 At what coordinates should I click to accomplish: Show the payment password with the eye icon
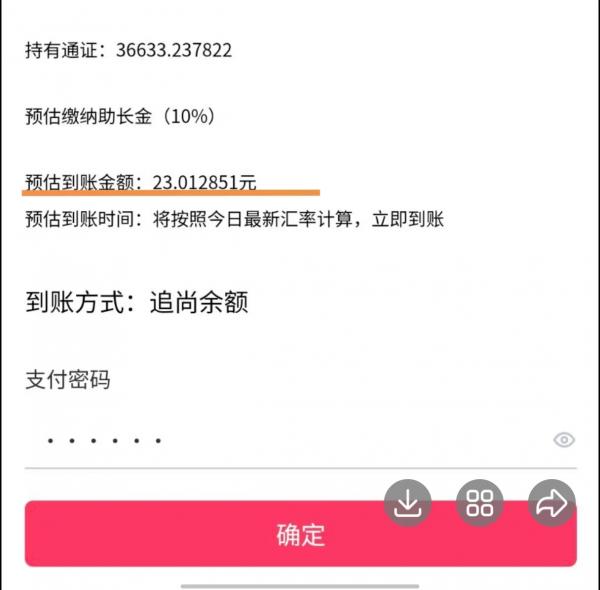point(564,439)
